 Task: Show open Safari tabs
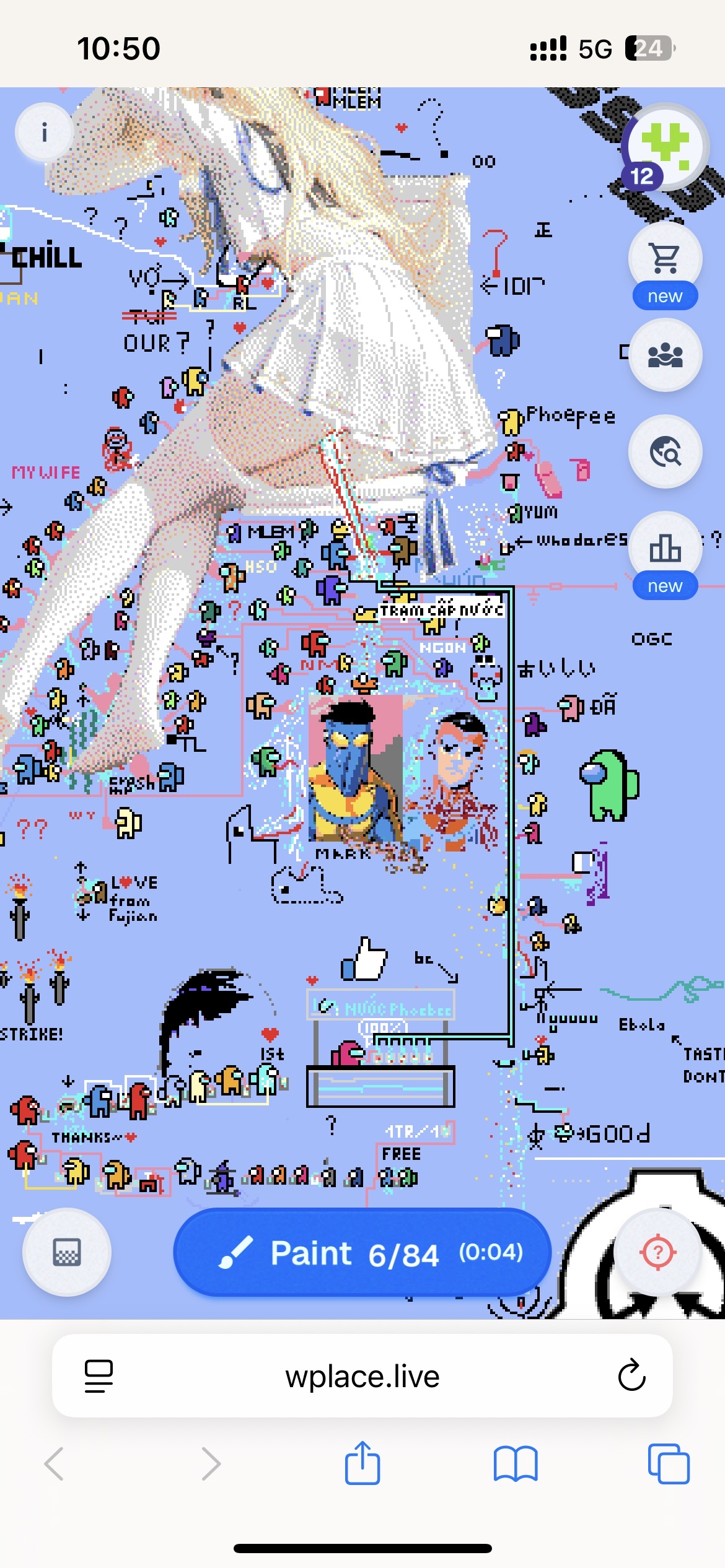[668, 1464]
